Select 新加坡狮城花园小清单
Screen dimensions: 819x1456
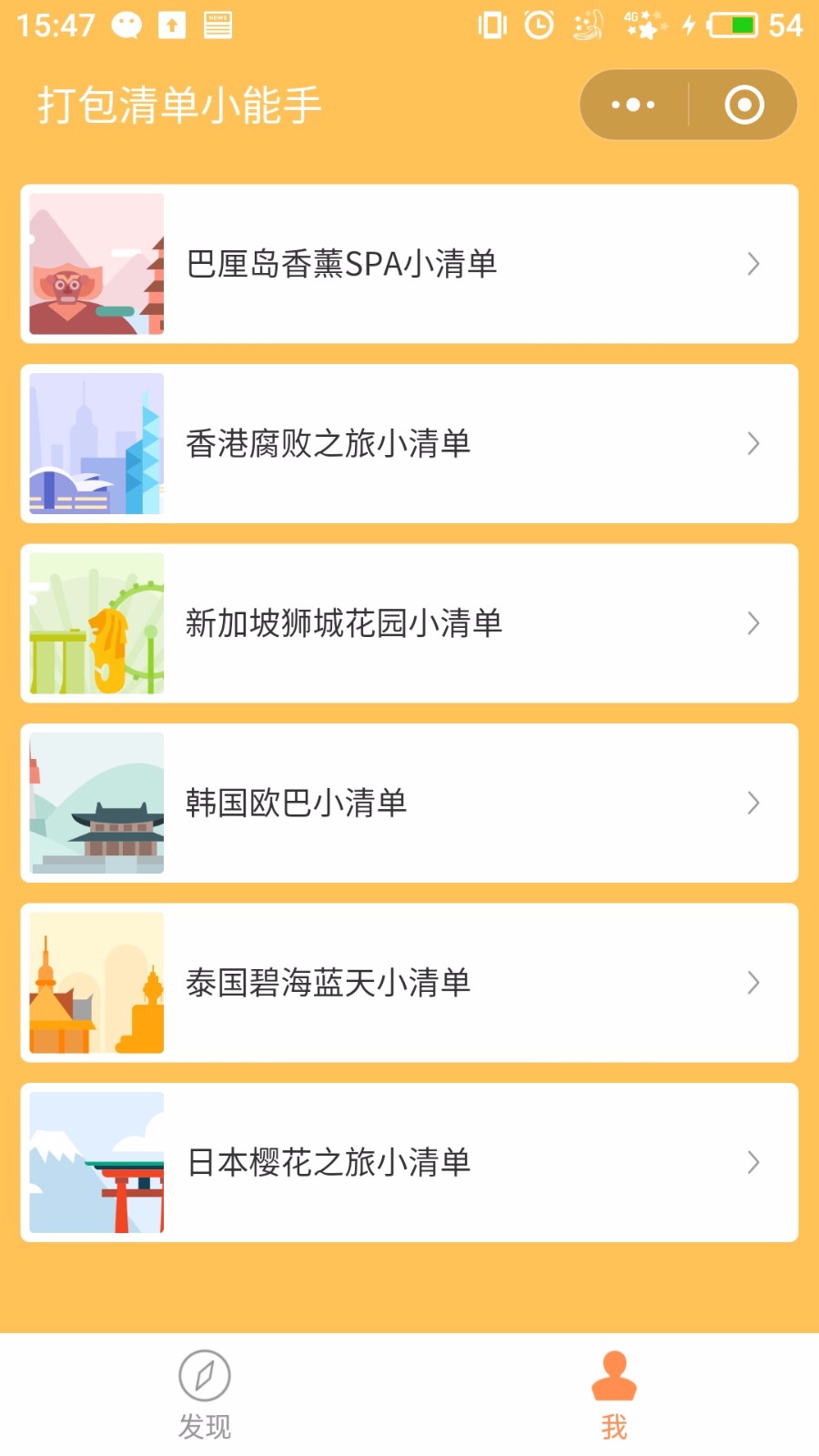point(409,623)
